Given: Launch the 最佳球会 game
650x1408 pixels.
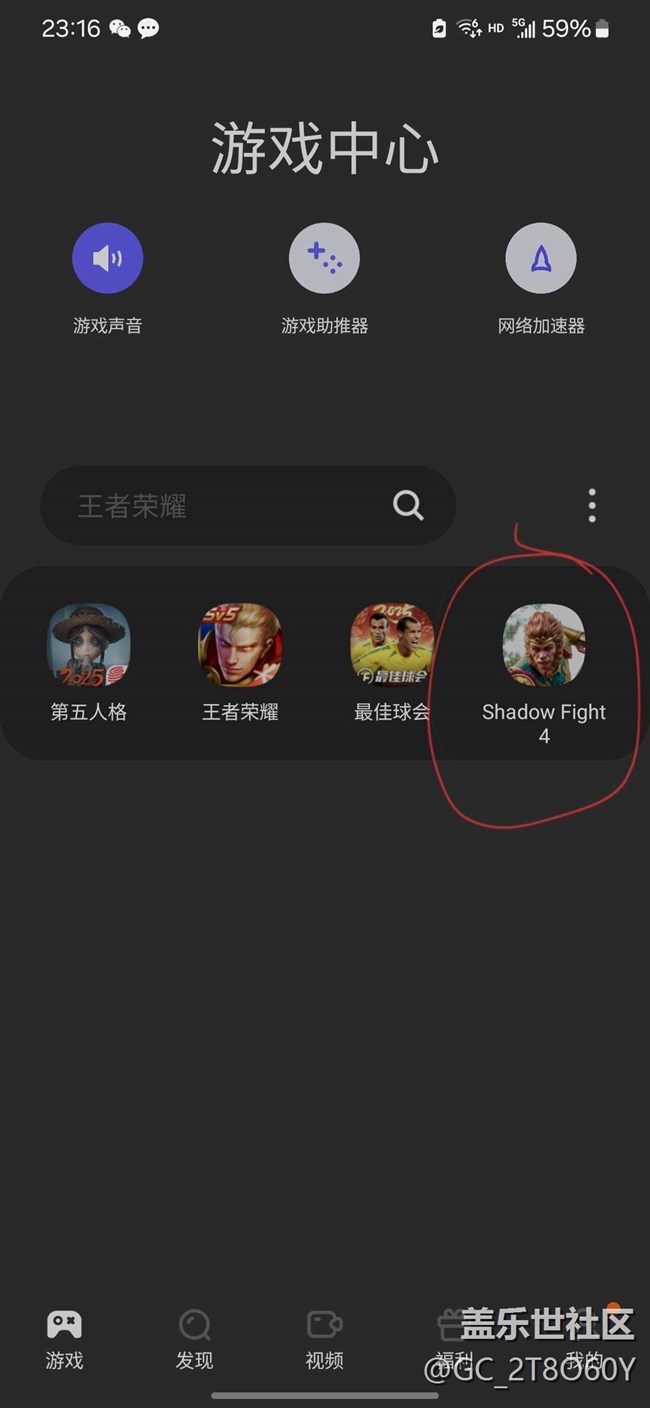Looking at the screenshot, I should click(x=392, y=646).
